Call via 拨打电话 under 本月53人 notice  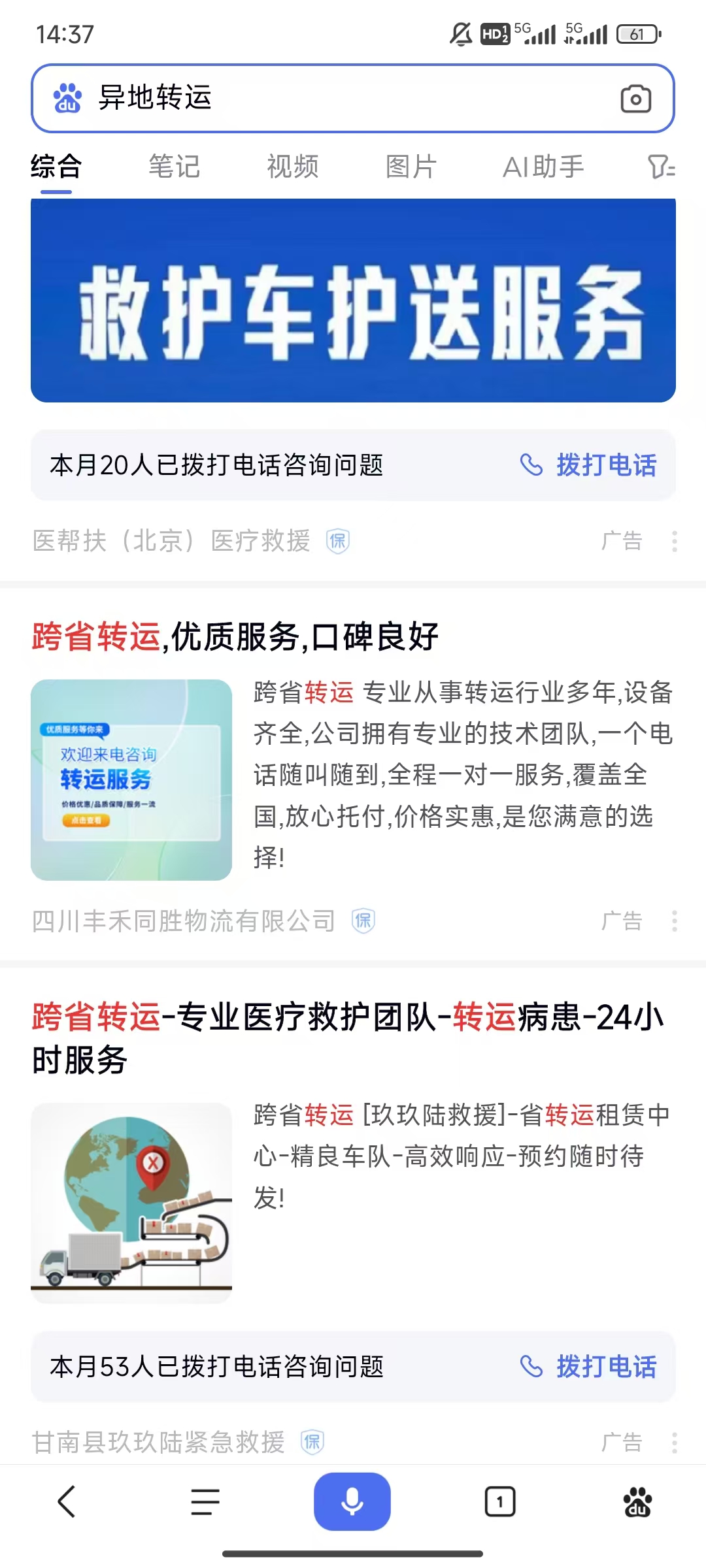pyautogui.click(x=588, y=1367)
